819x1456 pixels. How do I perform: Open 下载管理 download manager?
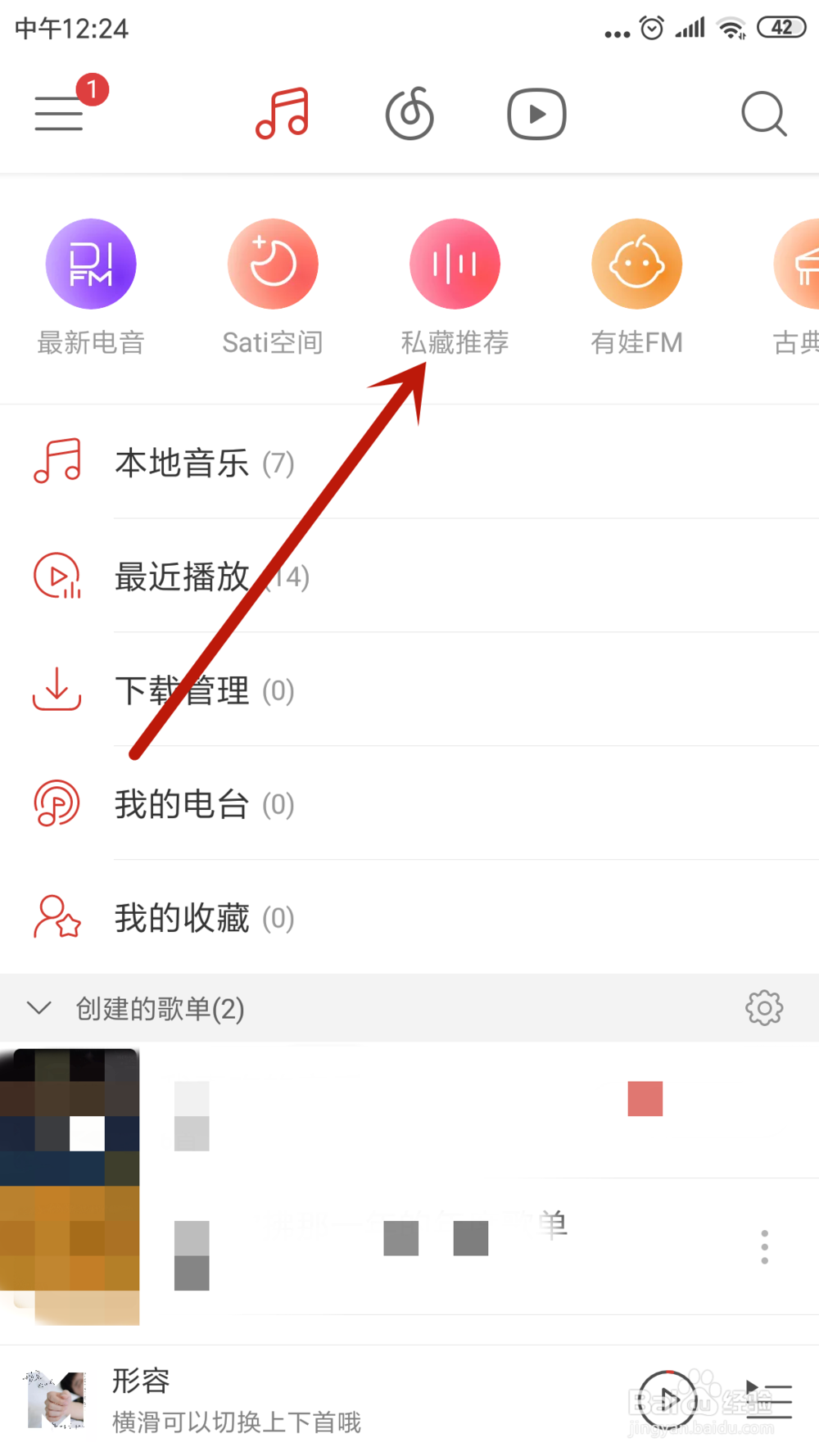click(x=182, y=690)
